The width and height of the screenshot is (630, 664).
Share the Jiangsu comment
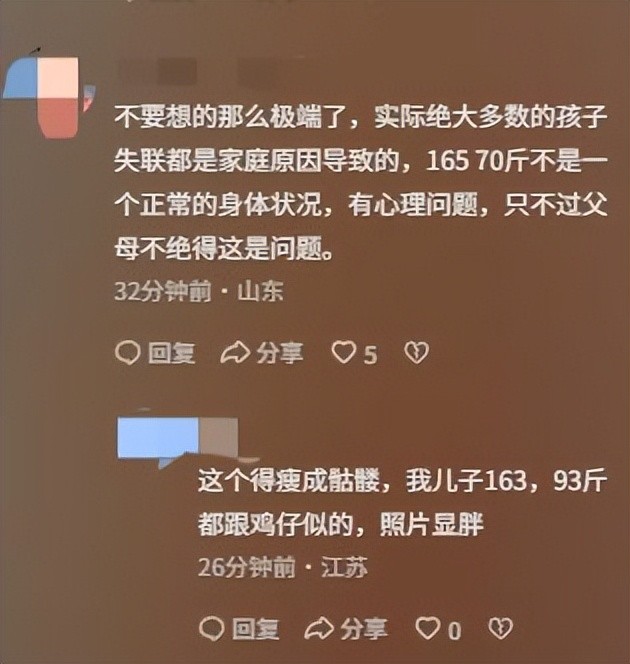[345, 629]
